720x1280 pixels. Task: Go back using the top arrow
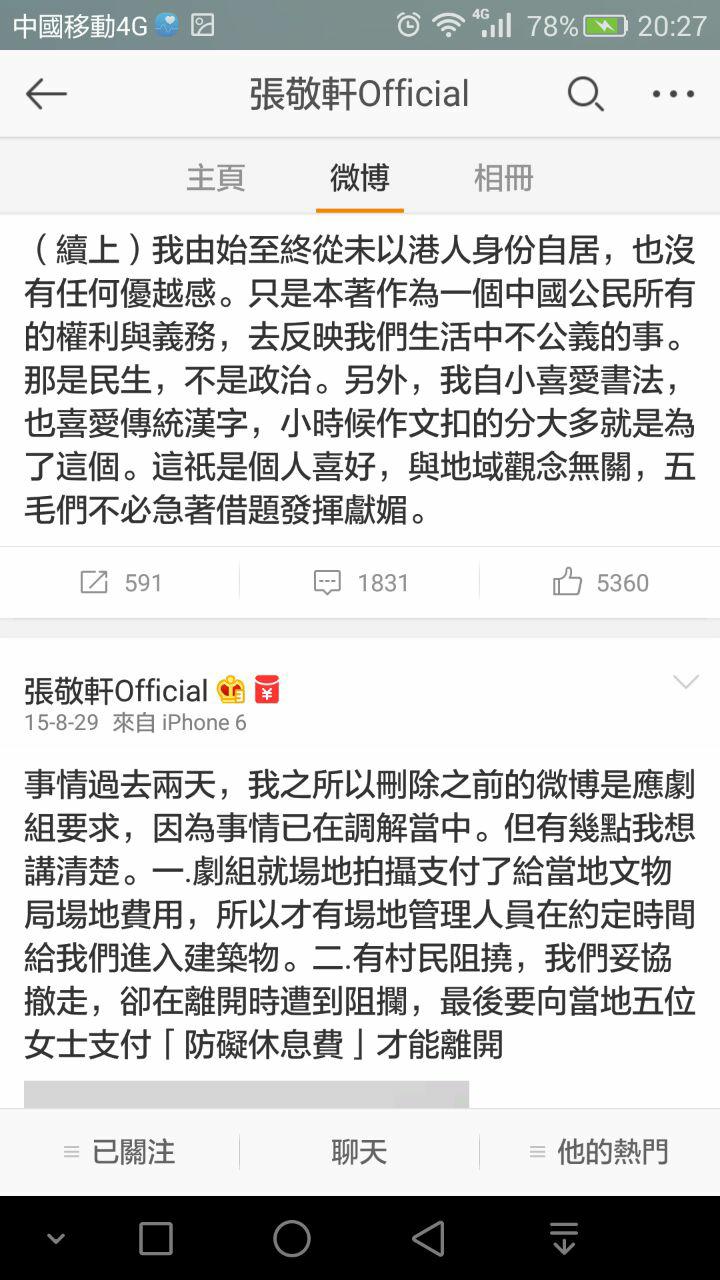(46, 95)
